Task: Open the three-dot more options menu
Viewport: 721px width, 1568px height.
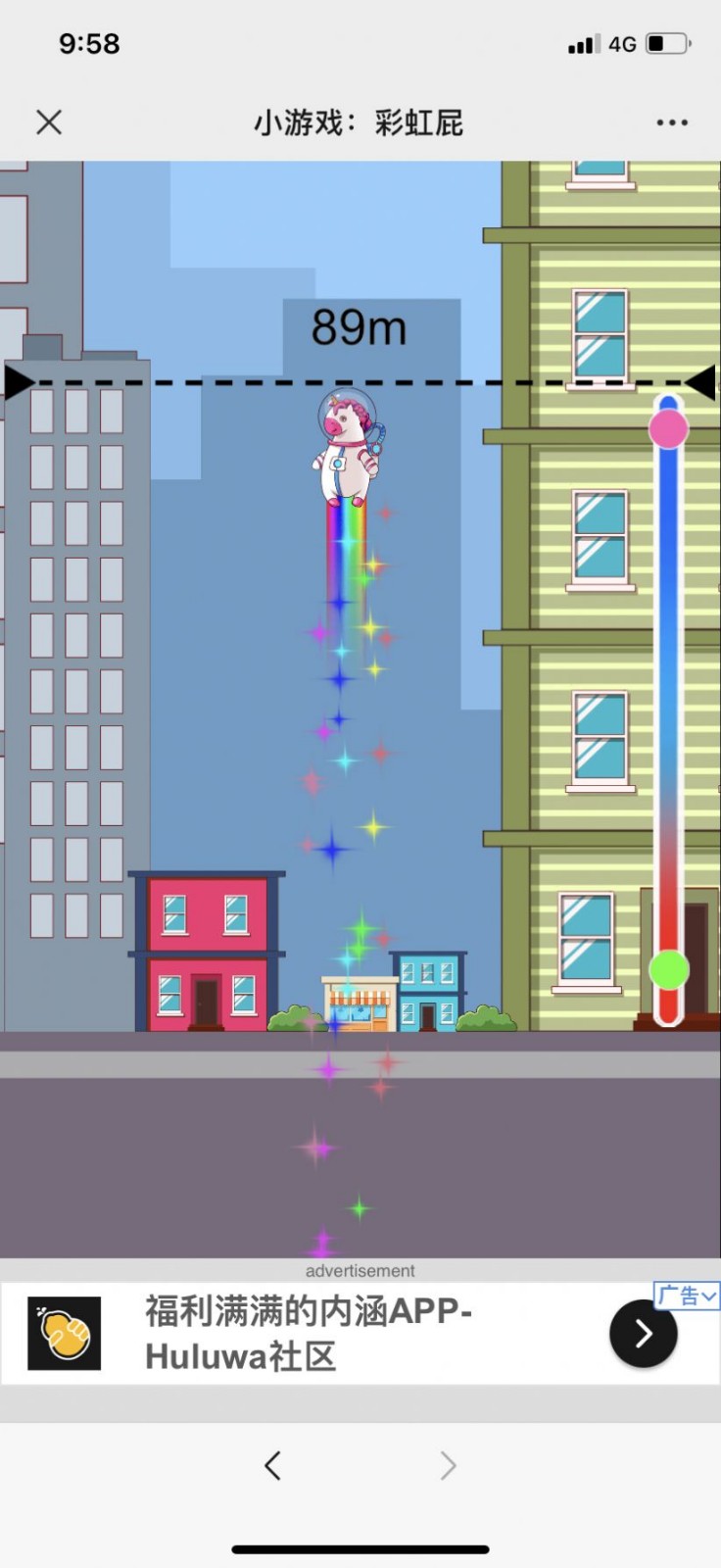Action: click(x=672, y=122)
